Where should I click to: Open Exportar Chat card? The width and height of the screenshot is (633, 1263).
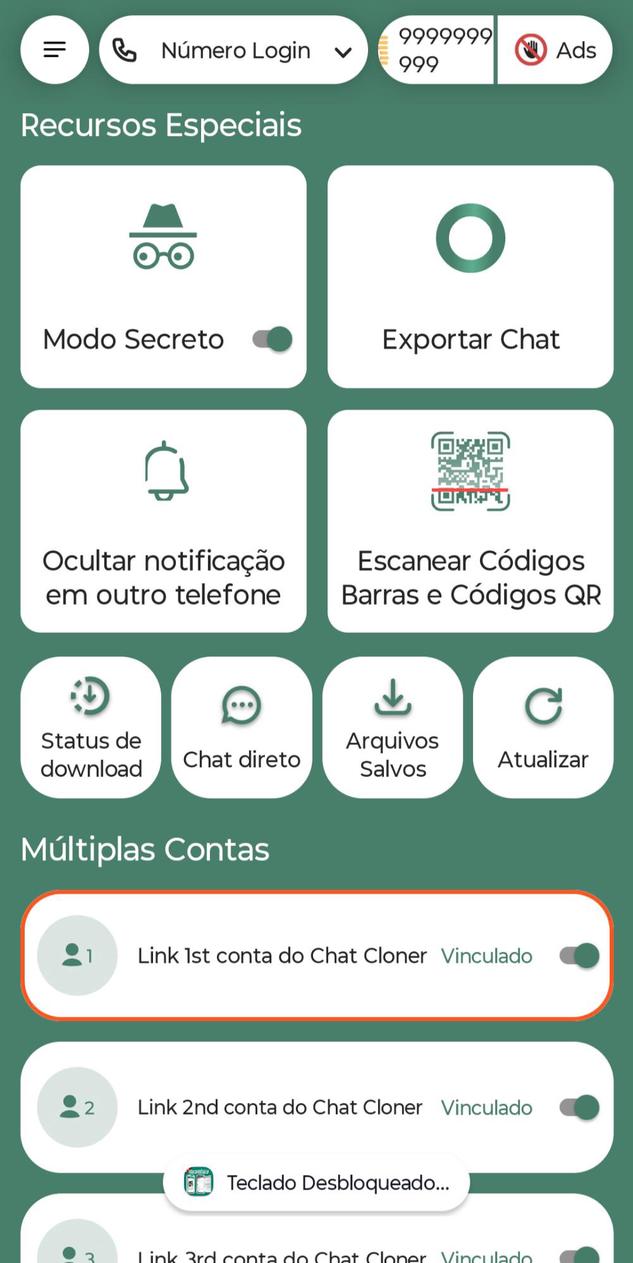click(470, 277)
